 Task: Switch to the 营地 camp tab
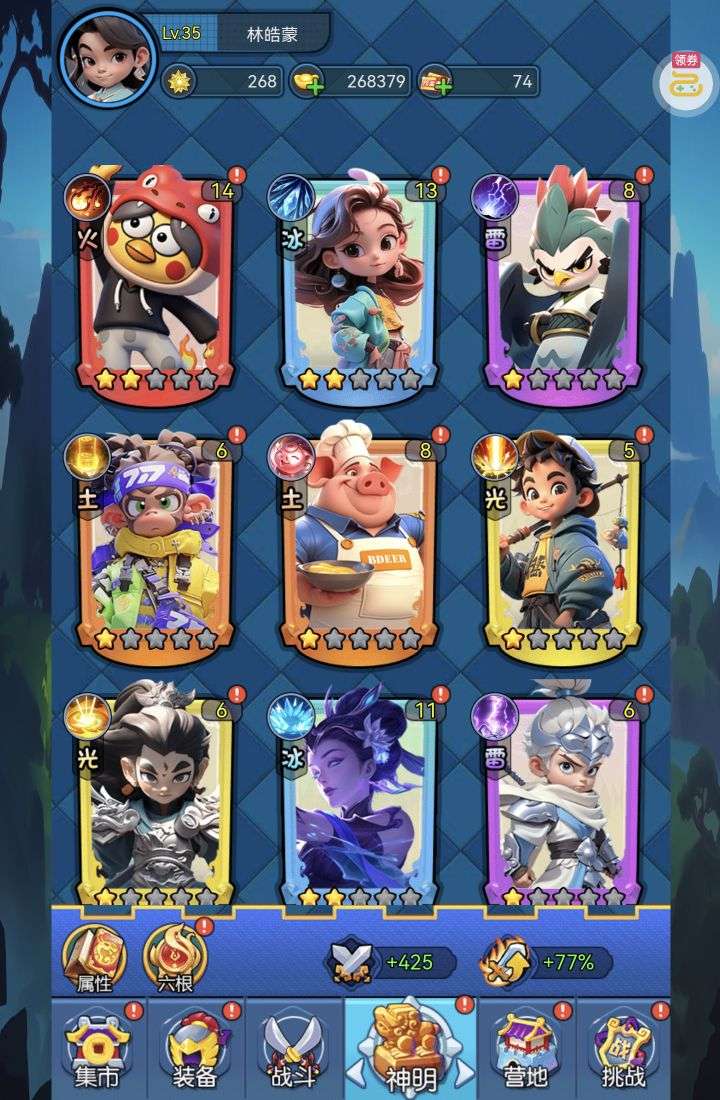coord(526,1048)
